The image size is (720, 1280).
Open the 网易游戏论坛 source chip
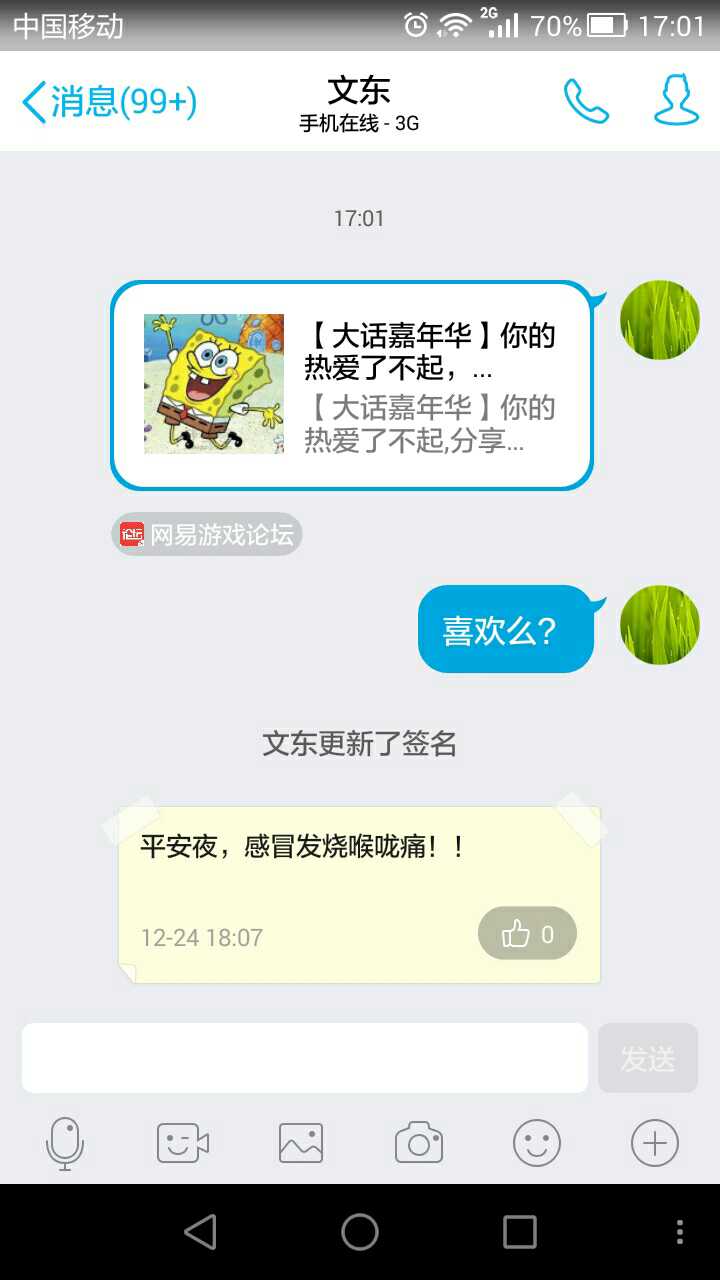[x=207, y=535]
